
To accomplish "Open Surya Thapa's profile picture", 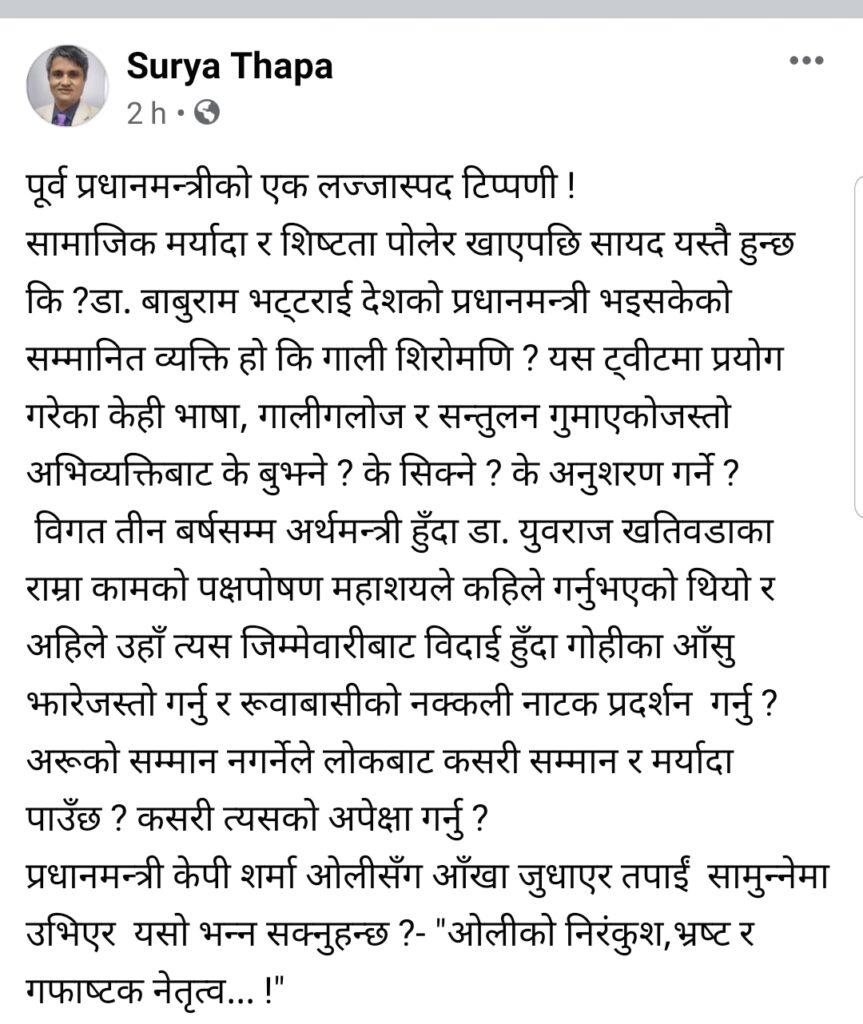I will (67, 86).
